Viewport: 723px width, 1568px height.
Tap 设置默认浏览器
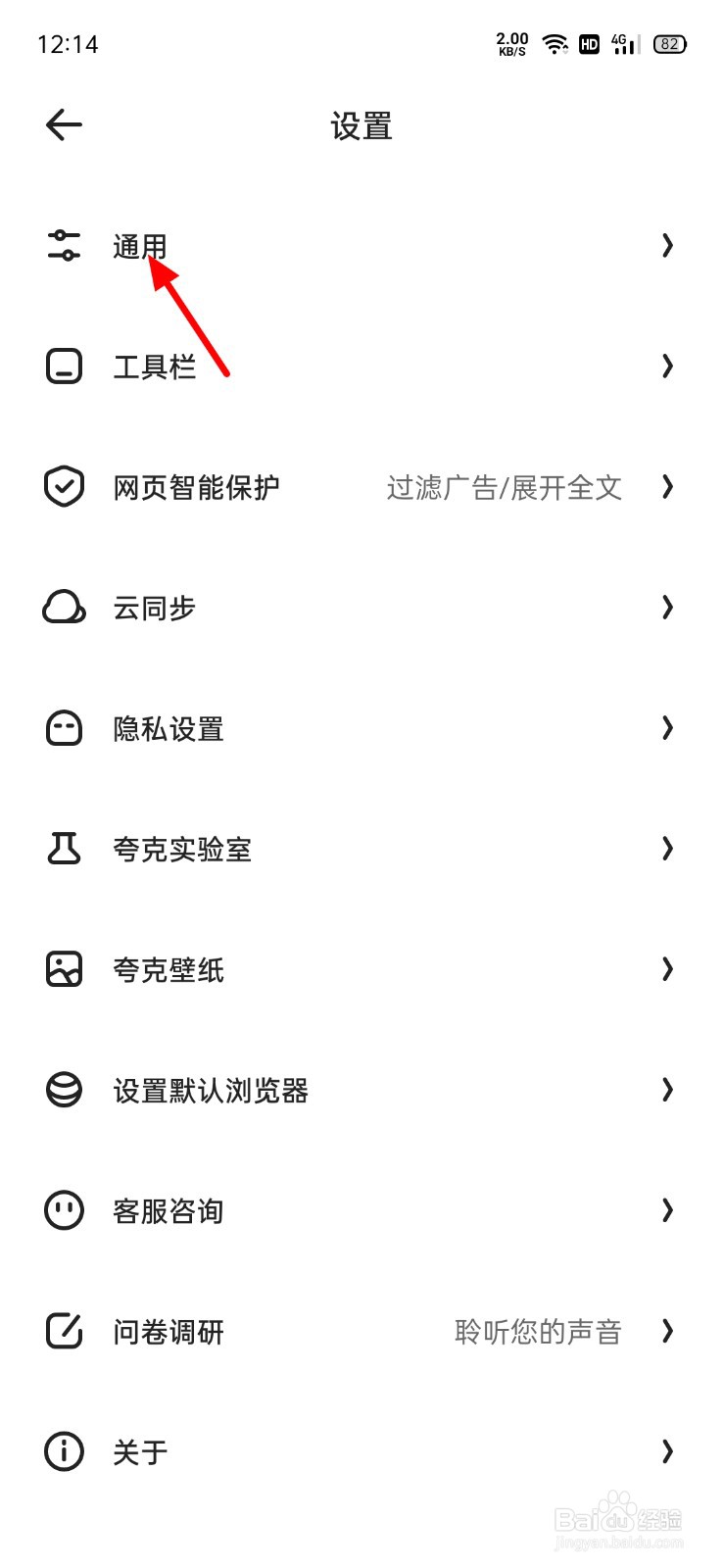[x=211, y=1090]
